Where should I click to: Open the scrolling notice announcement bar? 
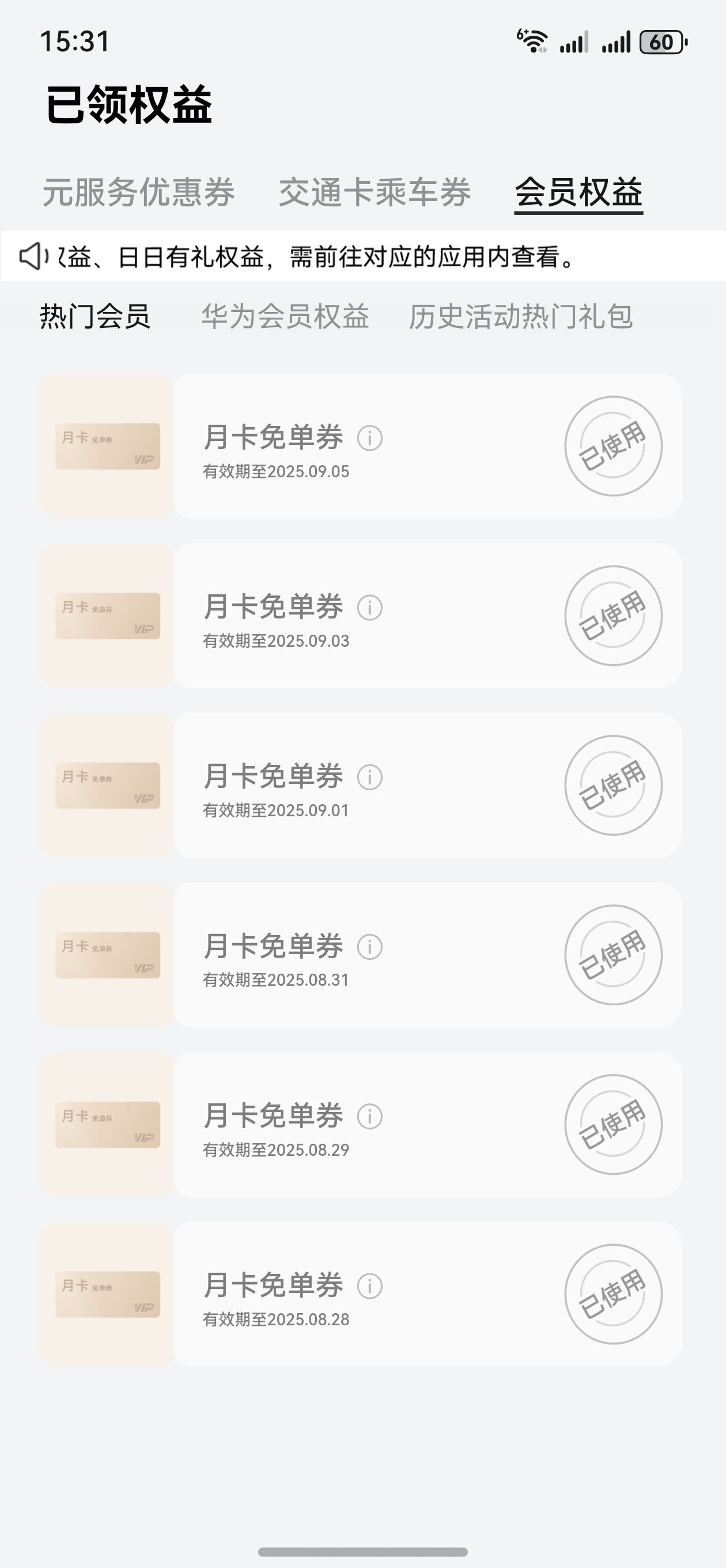coord(362,257)
